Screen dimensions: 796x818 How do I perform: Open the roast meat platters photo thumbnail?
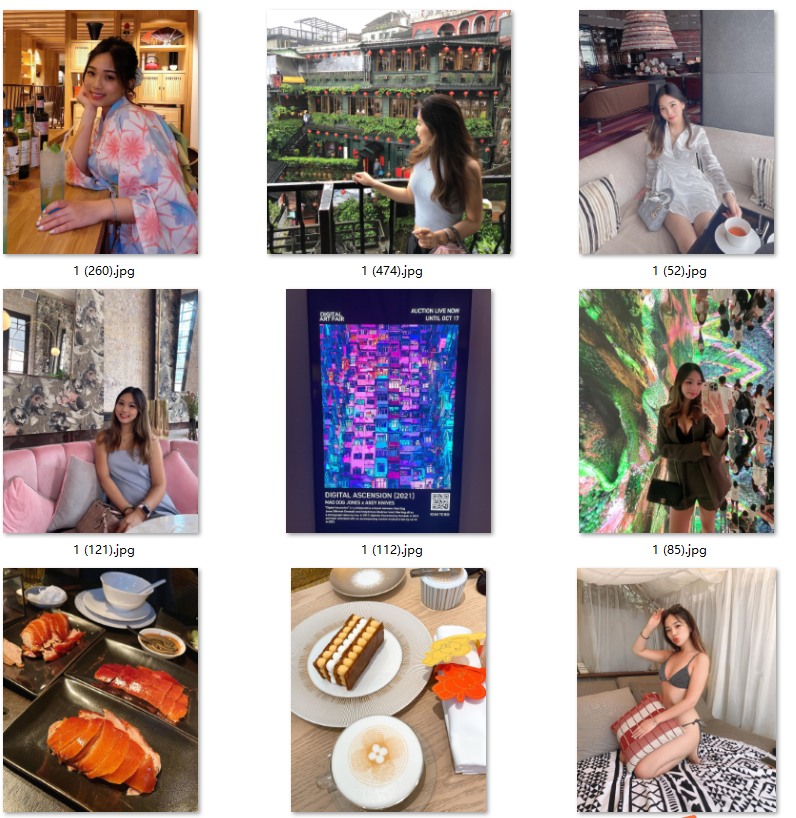(x=100, y=690)
